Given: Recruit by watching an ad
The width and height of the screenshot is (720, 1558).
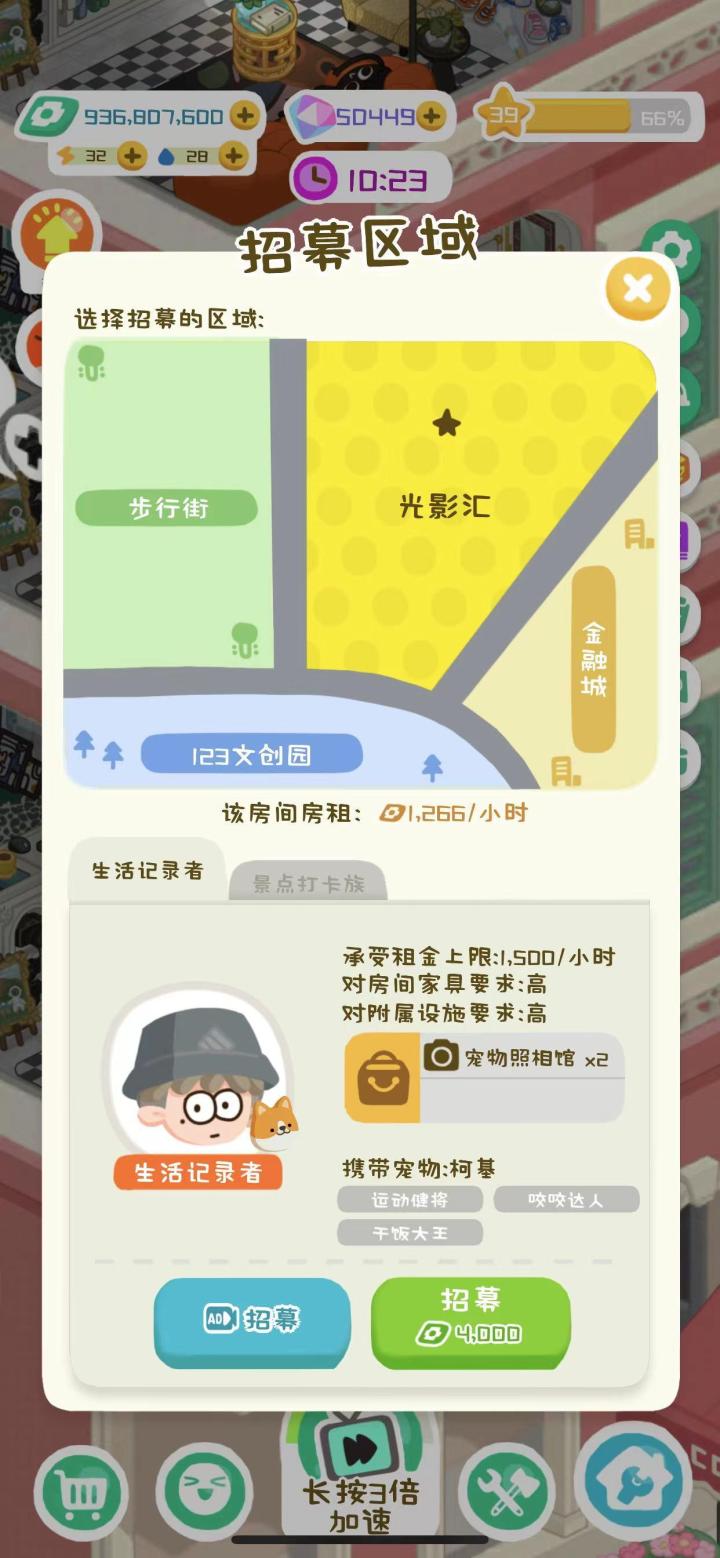Looking at the screenshot, I should [252, 1319].
